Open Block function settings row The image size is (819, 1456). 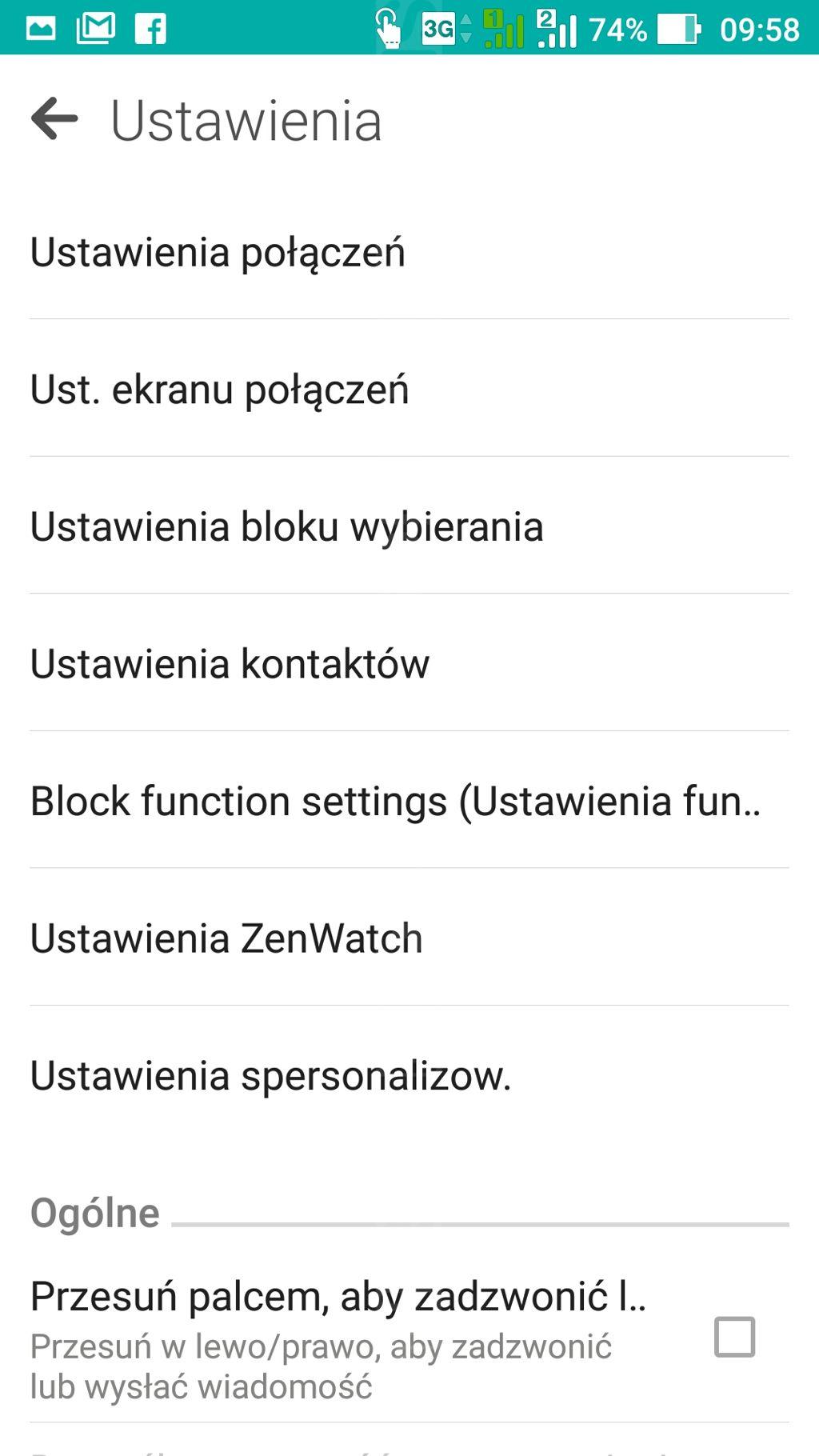[409, 800]
